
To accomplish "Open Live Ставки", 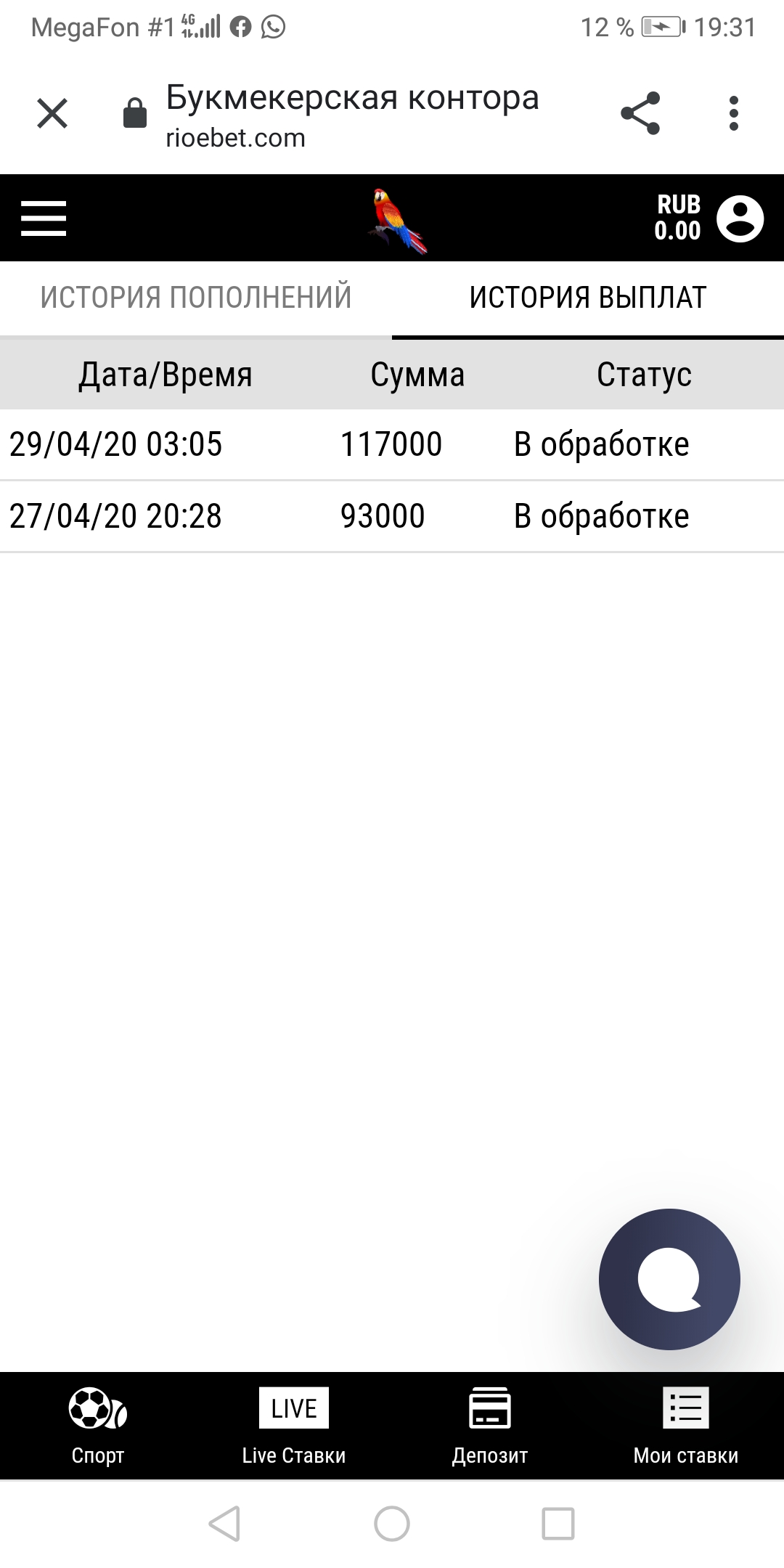I will tap(294, 1426).
